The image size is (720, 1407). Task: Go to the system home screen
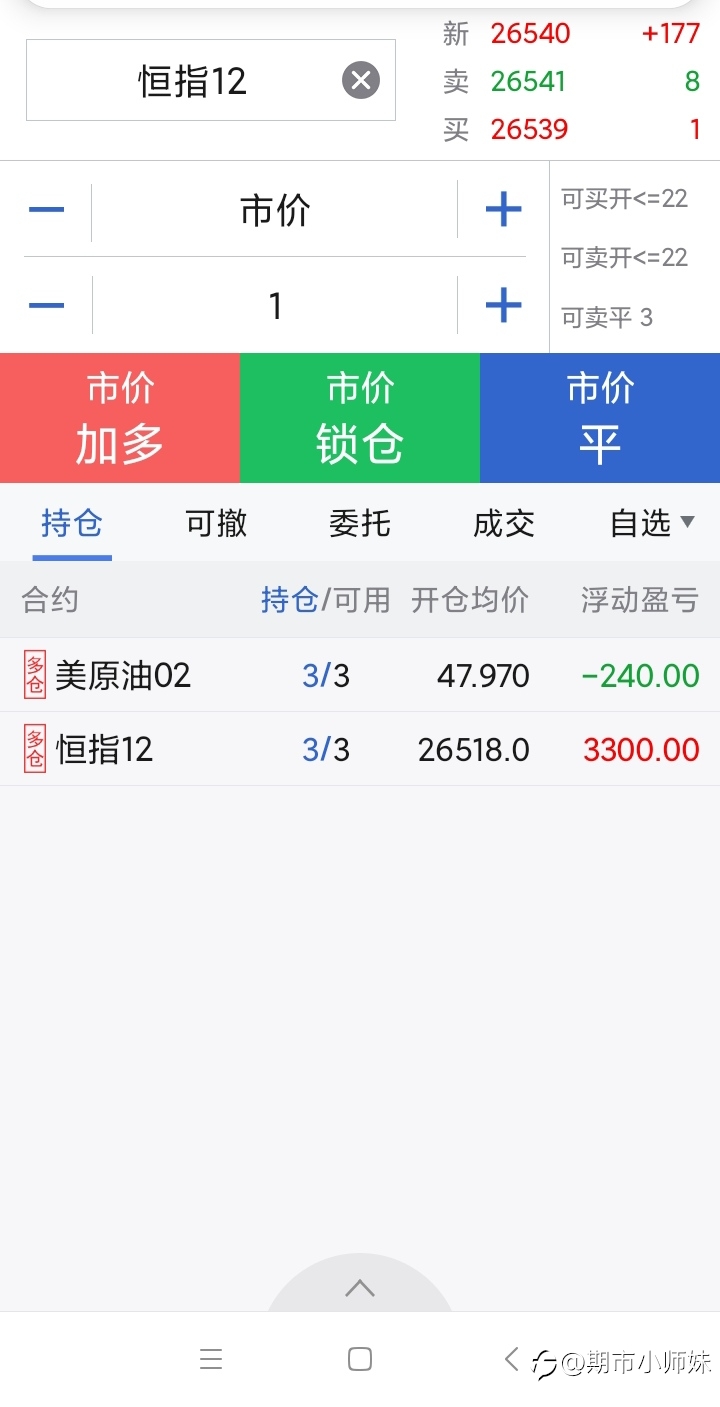(360, 1359)
